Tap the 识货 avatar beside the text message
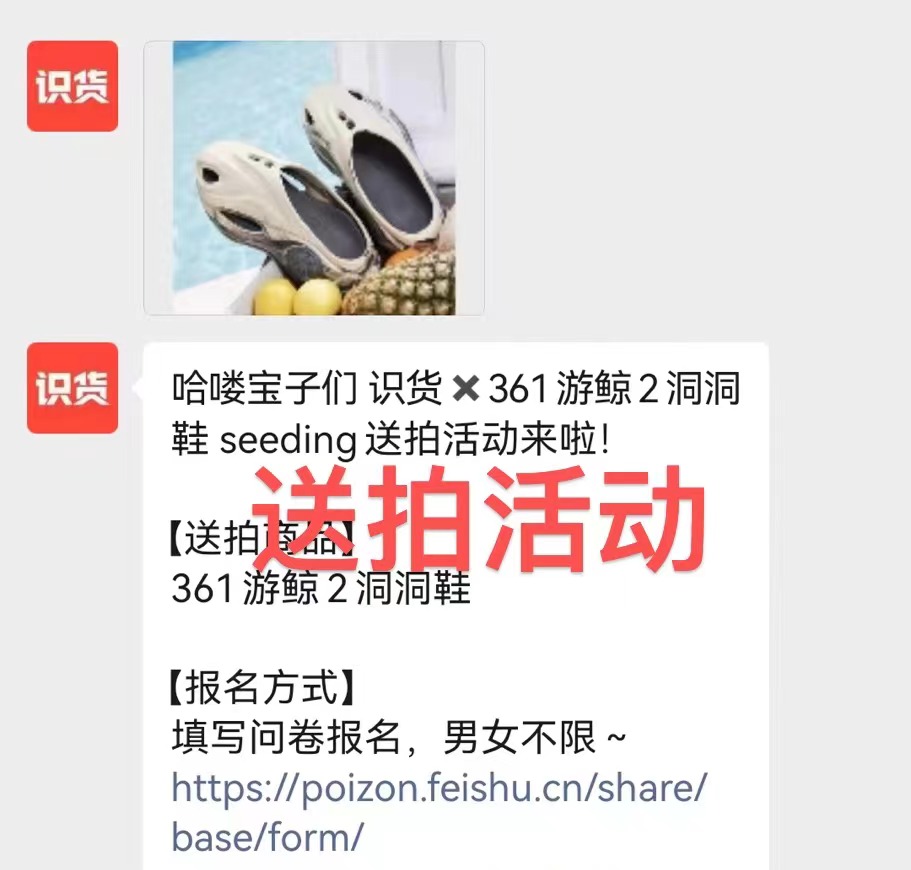Viewport: 911px width, 870px height. (x=73, y=388)
